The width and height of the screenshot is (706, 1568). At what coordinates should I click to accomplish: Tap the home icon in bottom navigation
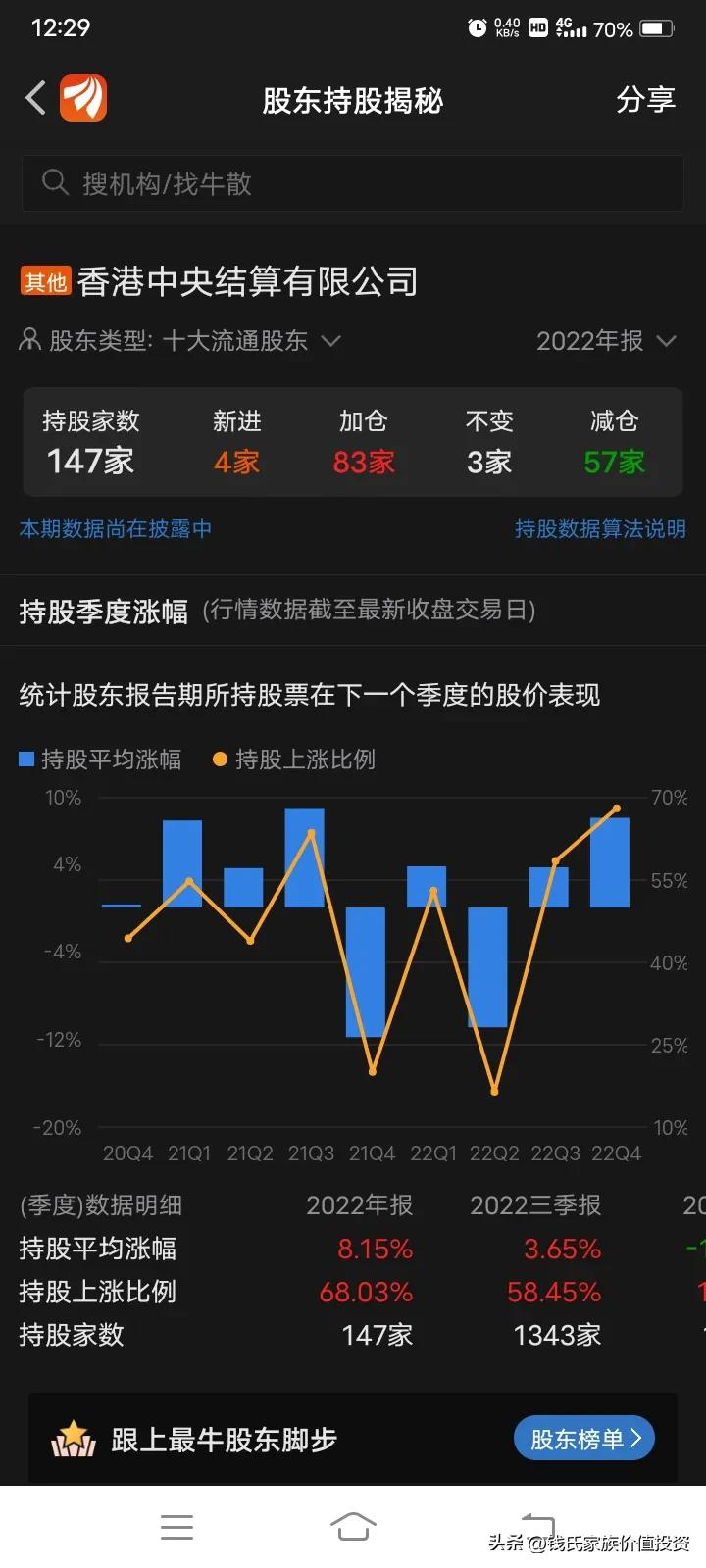pyautogui.click(x=353, y=1526)
